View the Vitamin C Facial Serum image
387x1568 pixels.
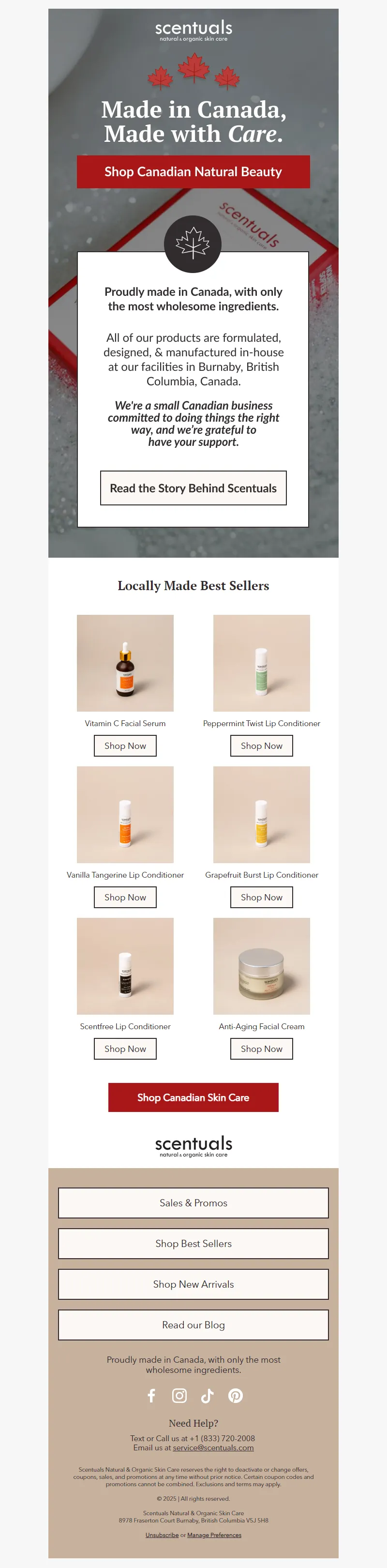point(125,663)
